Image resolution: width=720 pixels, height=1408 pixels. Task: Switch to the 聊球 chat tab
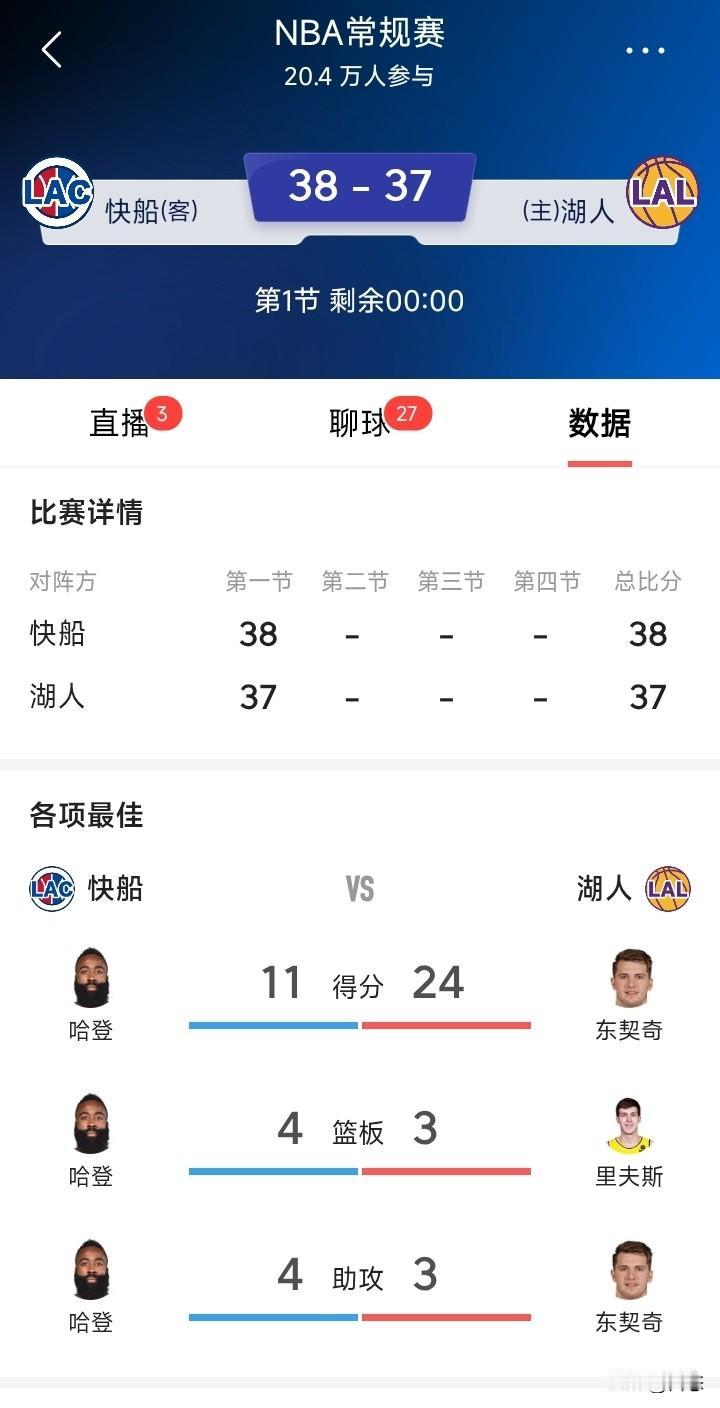358,423
